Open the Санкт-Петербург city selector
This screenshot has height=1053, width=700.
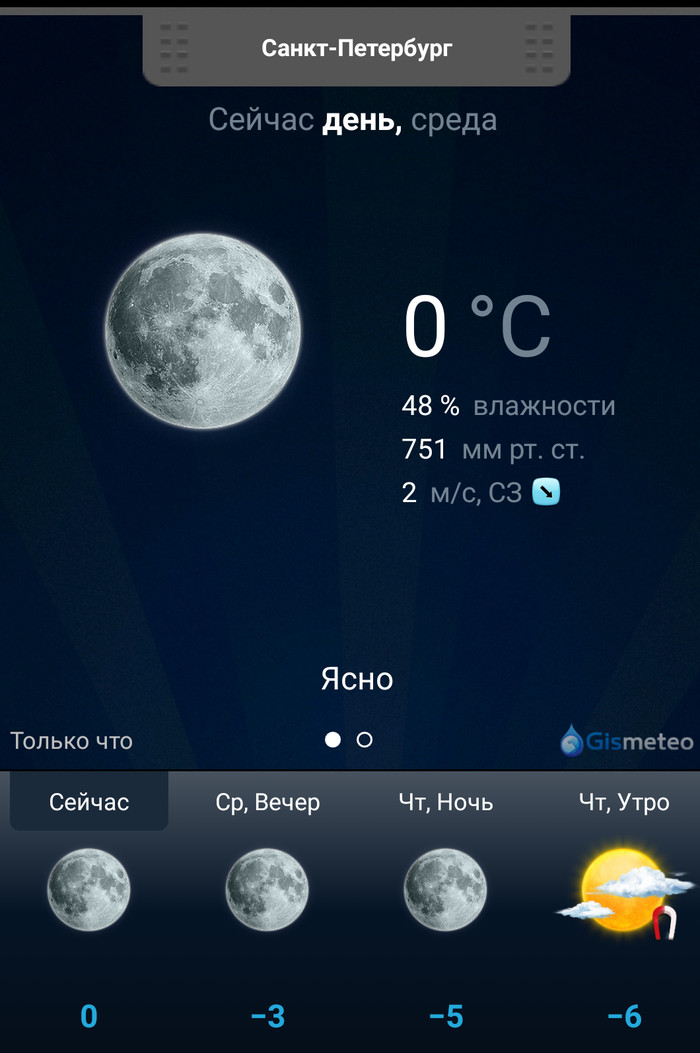357,48
